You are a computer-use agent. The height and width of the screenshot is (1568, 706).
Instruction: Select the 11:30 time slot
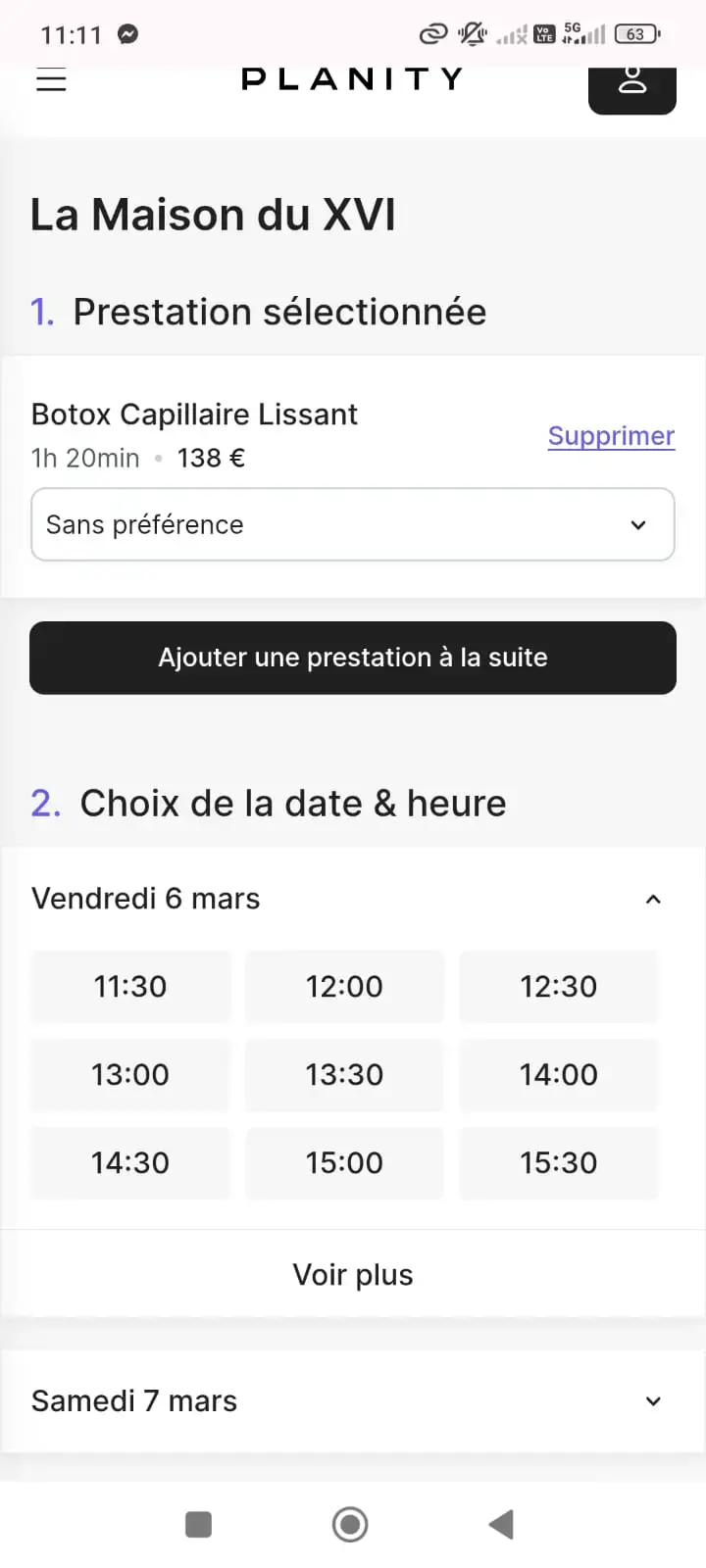pos(130,986)
